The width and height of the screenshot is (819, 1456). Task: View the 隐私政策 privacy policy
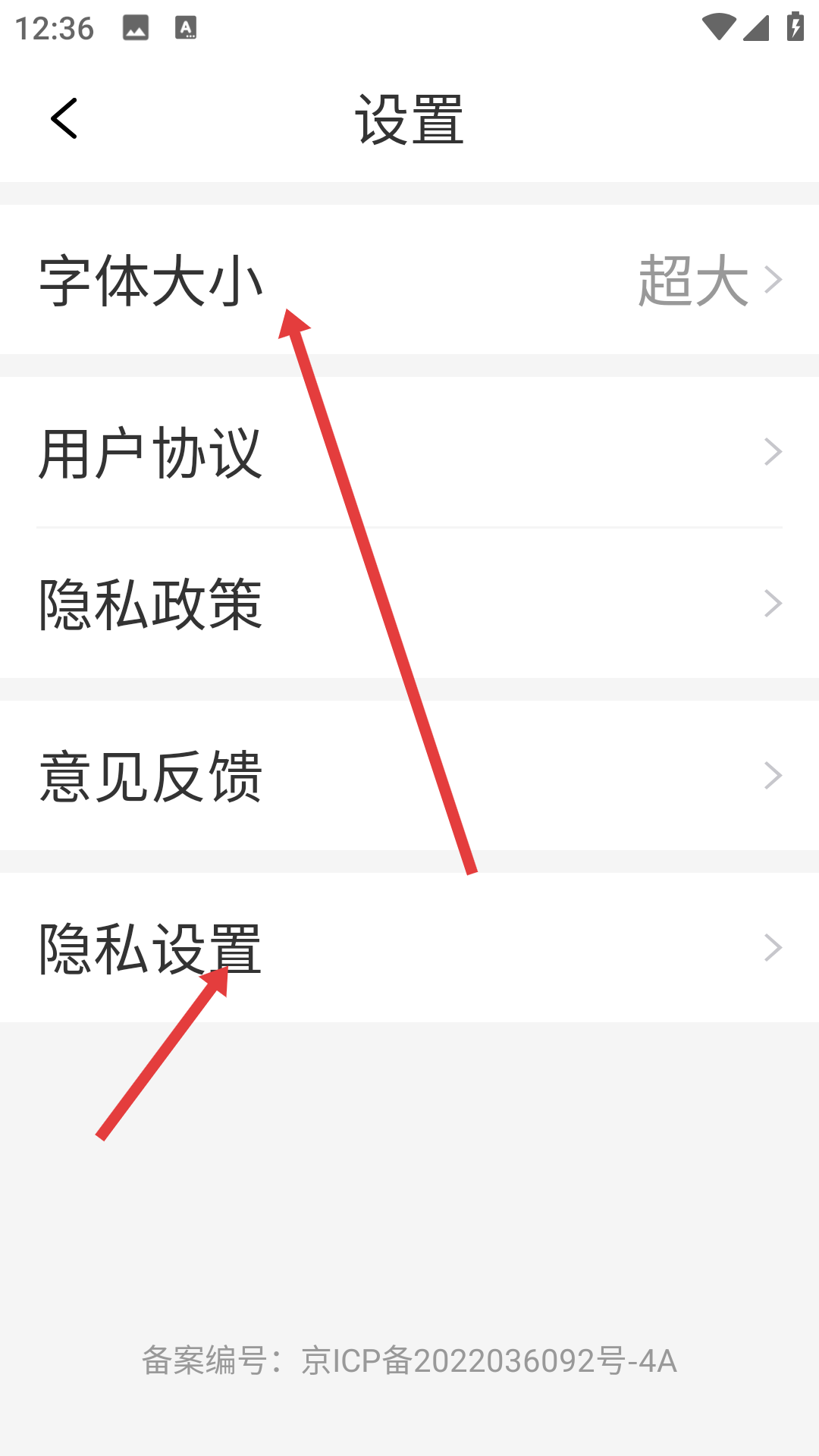[x=409, y=603]
